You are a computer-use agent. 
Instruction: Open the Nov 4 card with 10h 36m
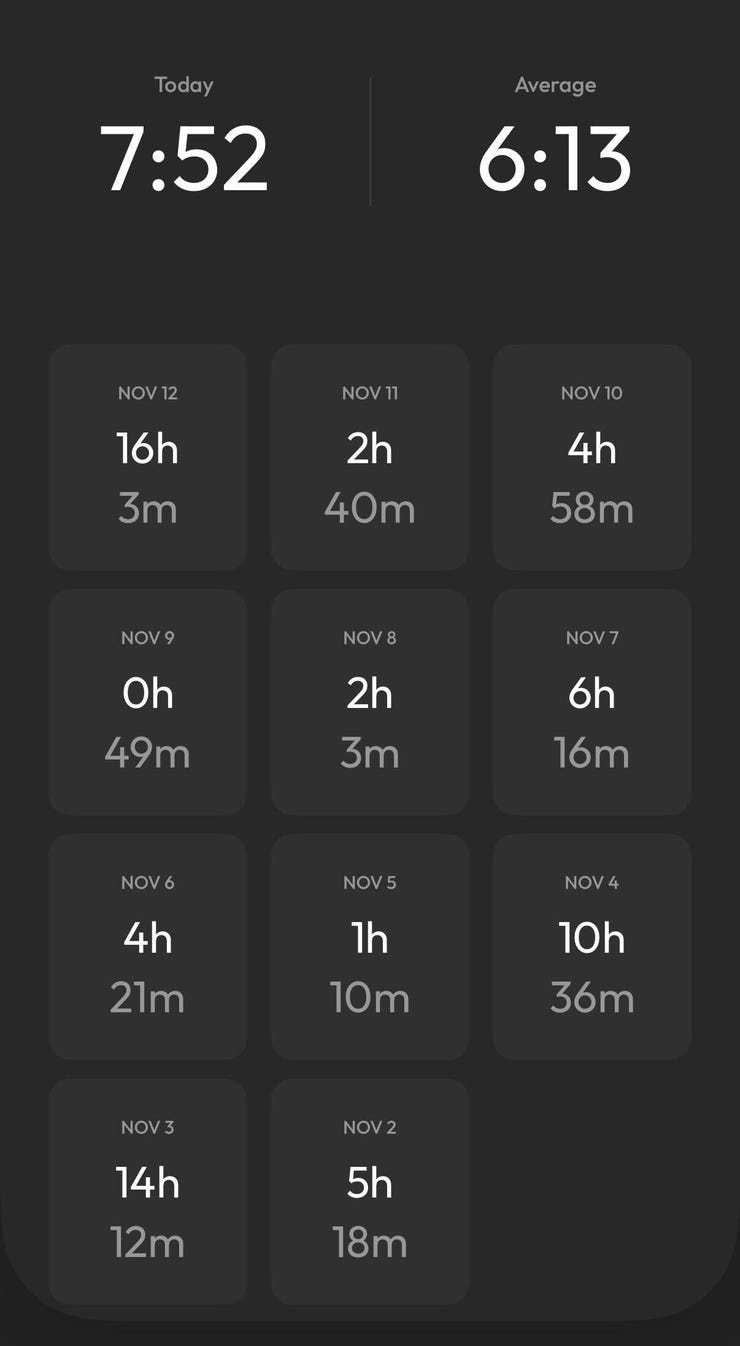pyautogui.click(x=592, y=946)
